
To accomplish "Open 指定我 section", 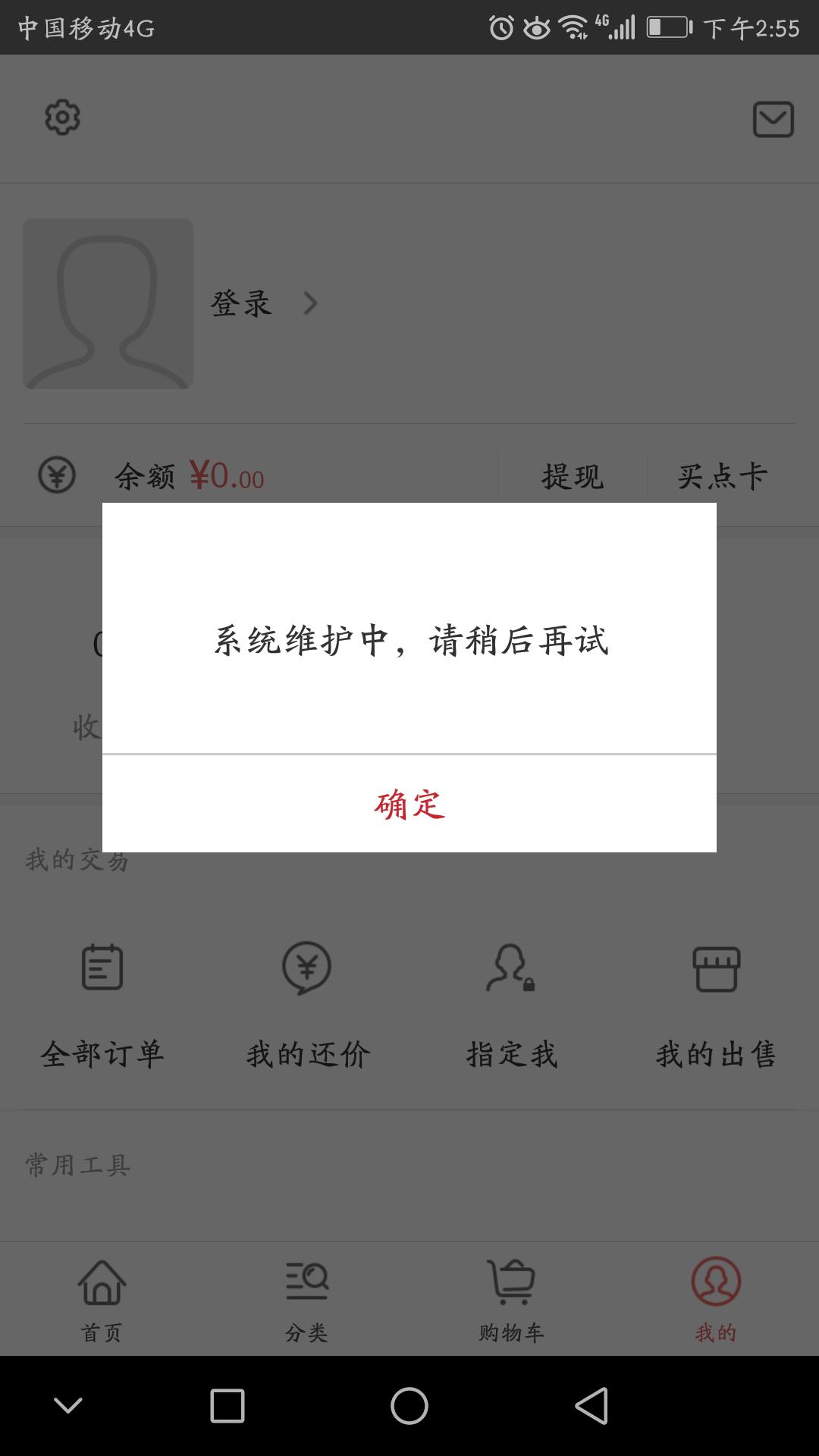I will click(x=512, y=1001).
